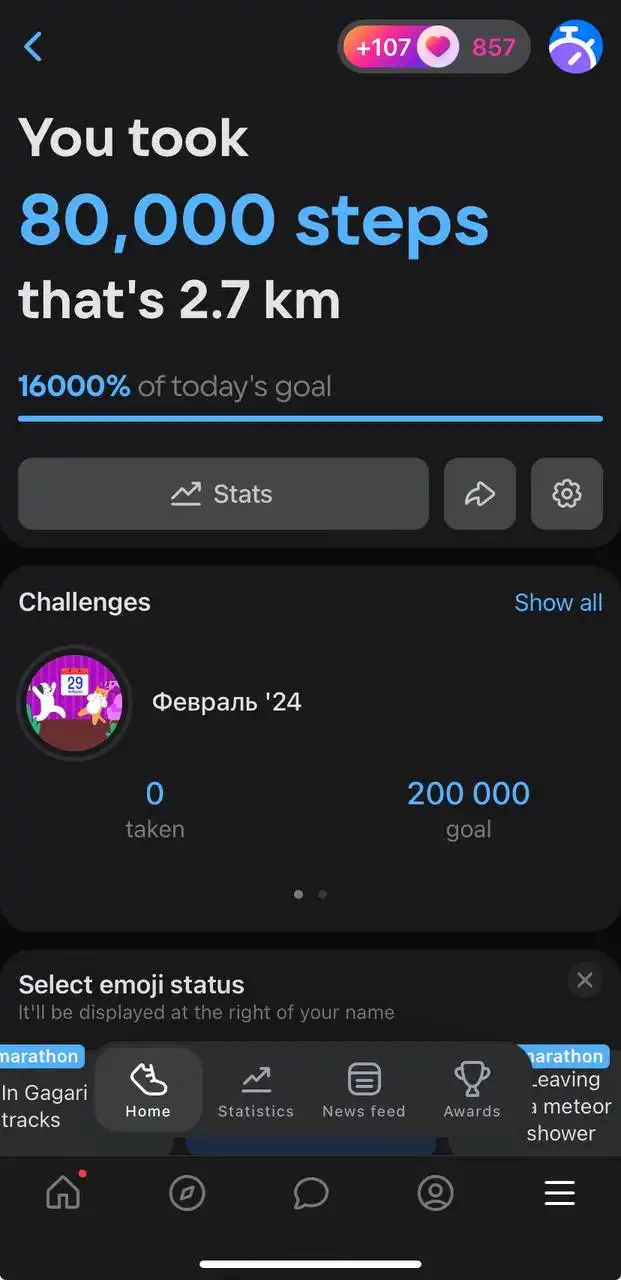Share your steps result

(x=480, y=494)
